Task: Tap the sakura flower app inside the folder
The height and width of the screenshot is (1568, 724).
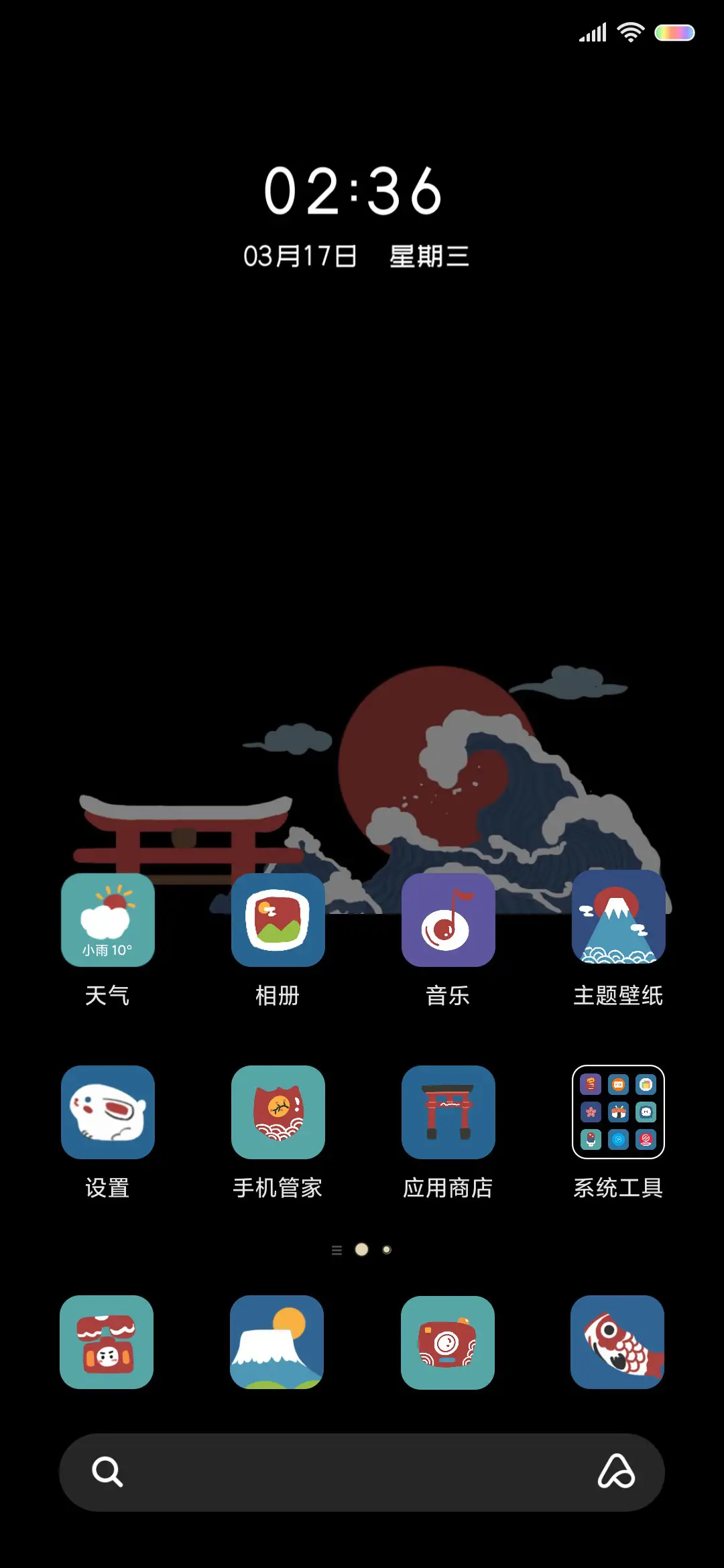Action: (591, 1112)
